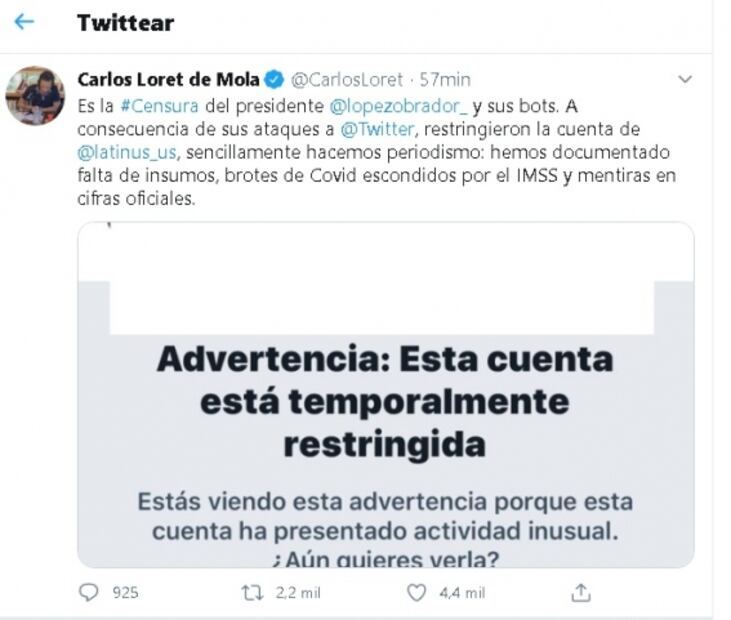
Task: View the attached restricted account image
Action: point(386,395)
